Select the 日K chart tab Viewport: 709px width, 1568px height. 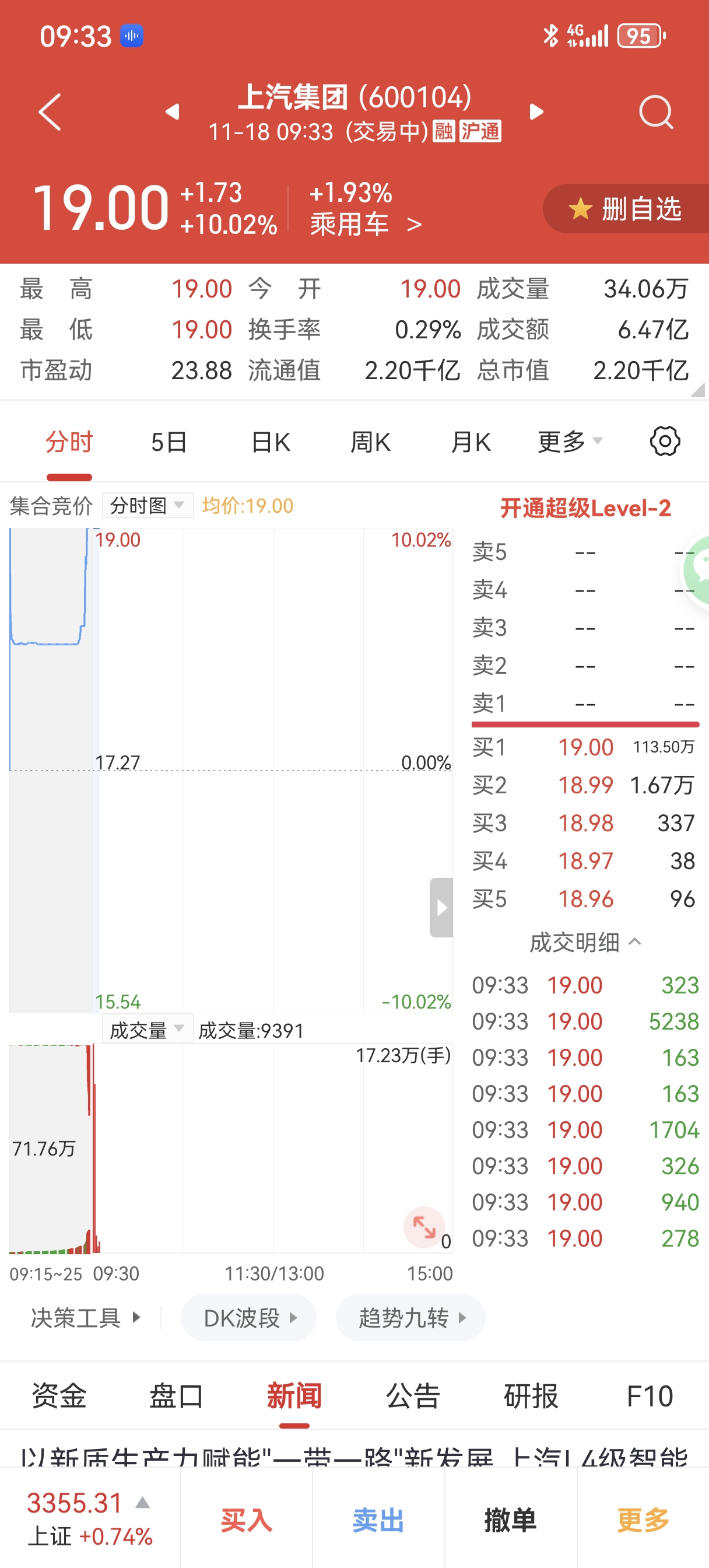(x=271, y=442)
